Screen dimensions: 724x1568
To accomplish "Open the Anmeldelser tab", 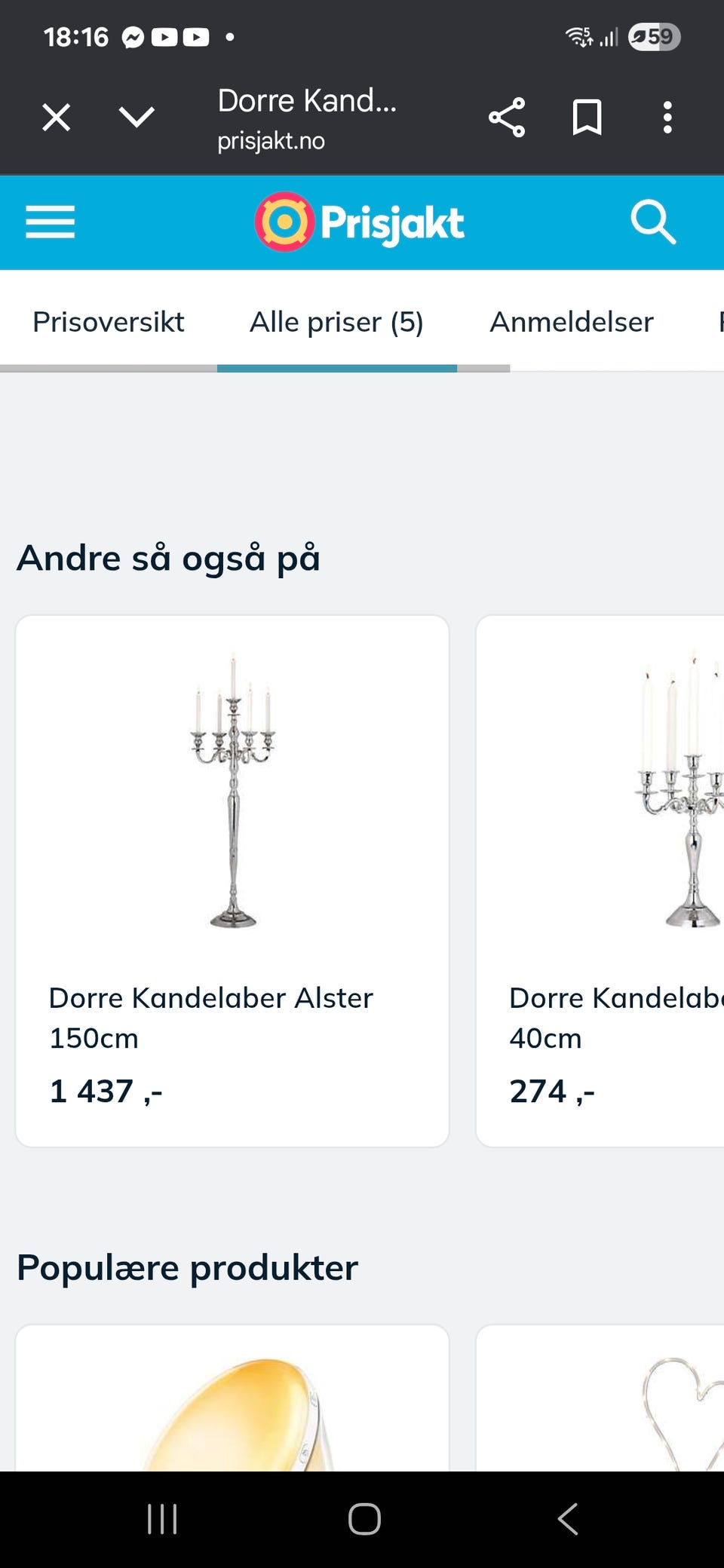I will (571, 322).
